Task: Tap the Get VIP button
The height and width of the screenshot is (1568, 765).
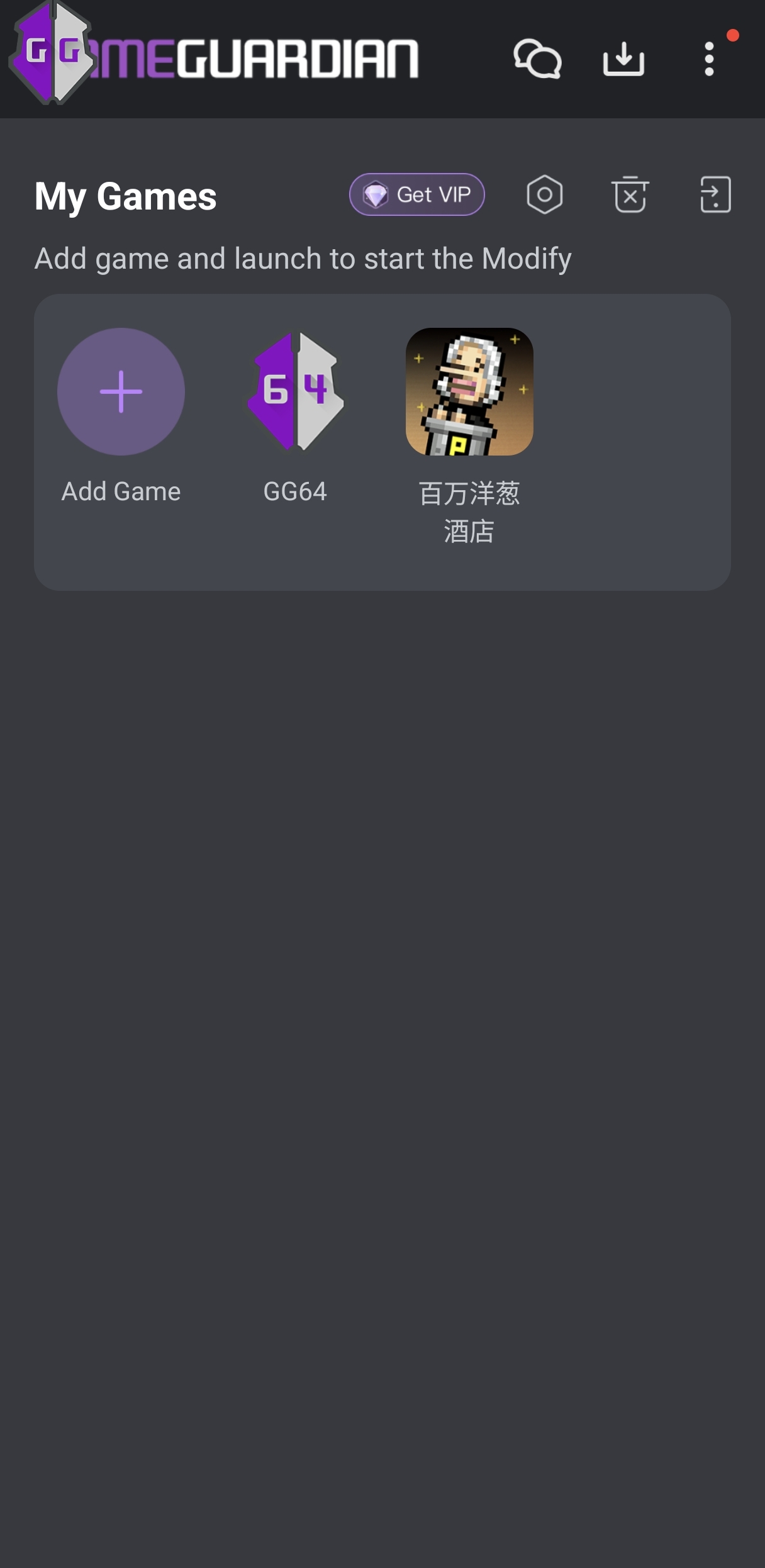Action: click(x=417, y=194)
